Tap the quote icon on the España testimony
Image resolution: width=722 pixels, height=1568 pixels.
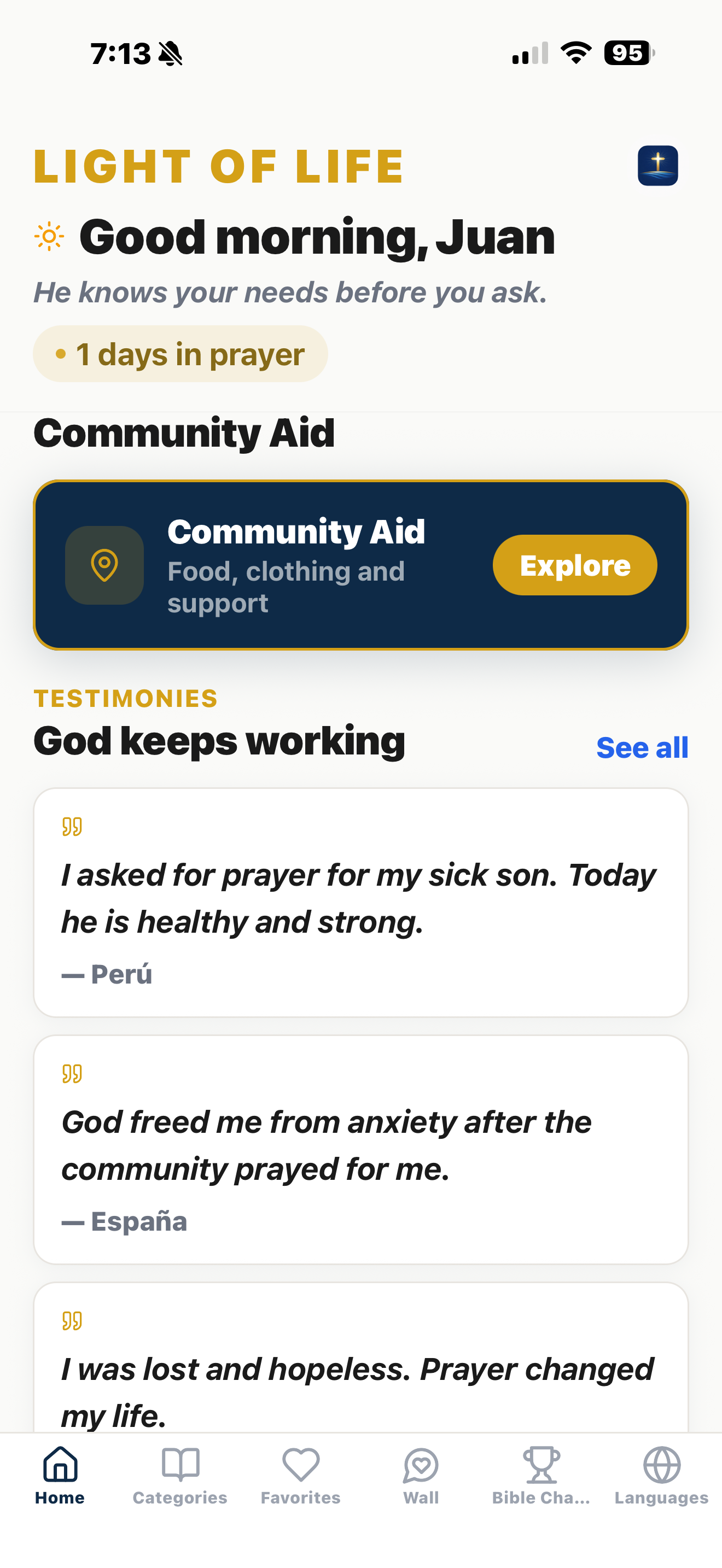tap(72, 1074)
